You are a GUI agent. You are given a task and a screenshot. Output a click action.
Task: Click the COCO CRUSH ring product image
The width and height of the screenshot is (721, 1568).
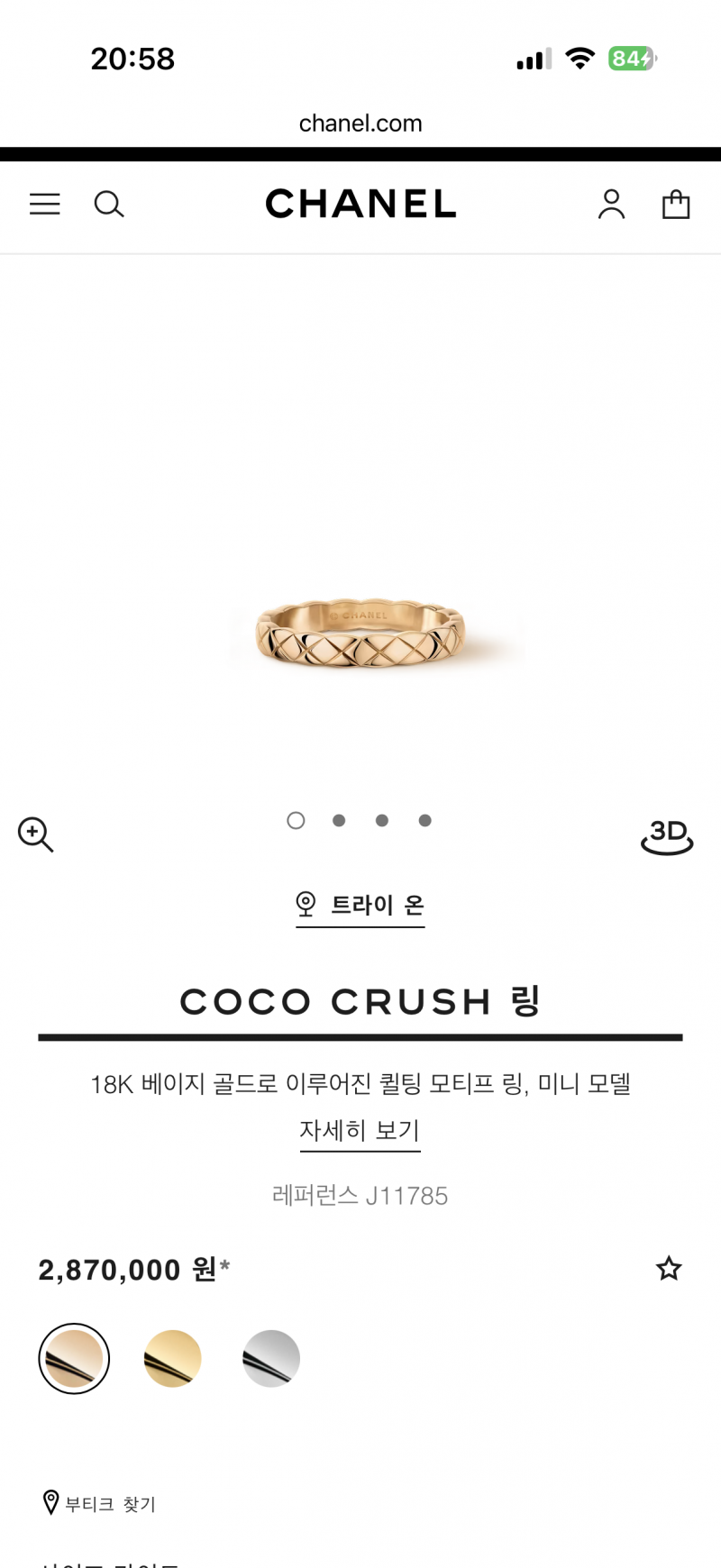point(360,631)
